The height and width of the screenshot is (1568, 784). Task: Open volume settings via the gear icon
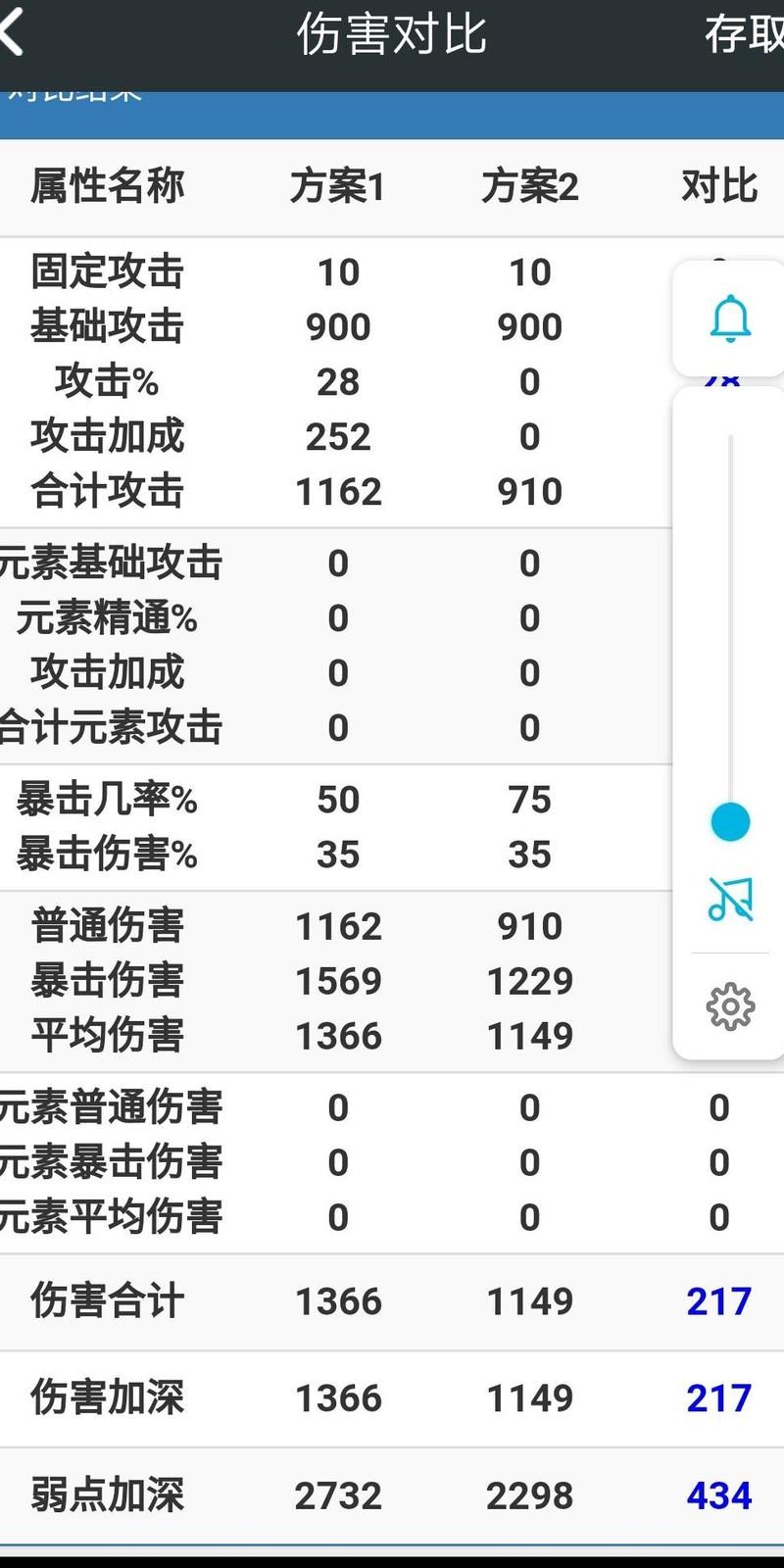tap(730, 1006)
